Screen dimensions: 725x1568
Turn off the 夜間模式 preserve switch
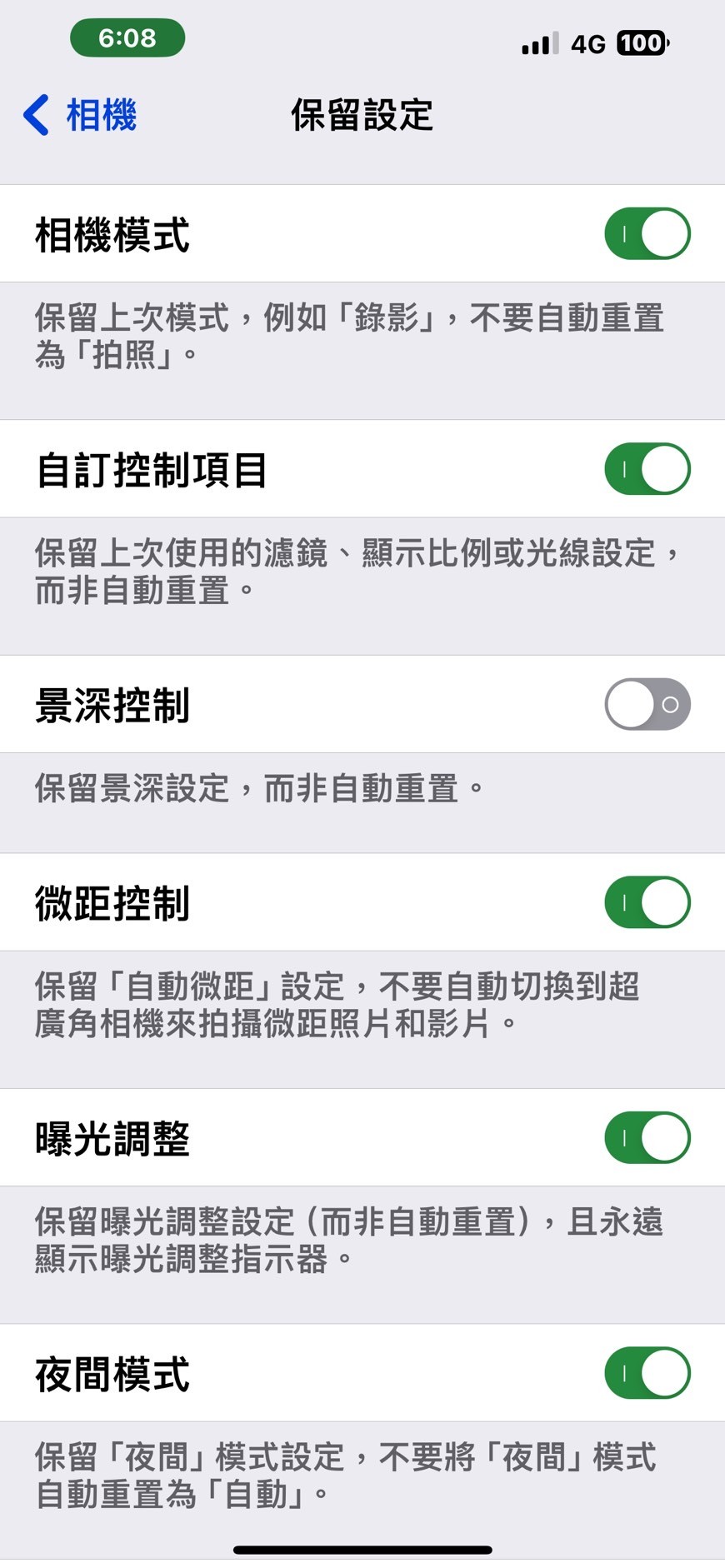click(x=647, y=1373)
